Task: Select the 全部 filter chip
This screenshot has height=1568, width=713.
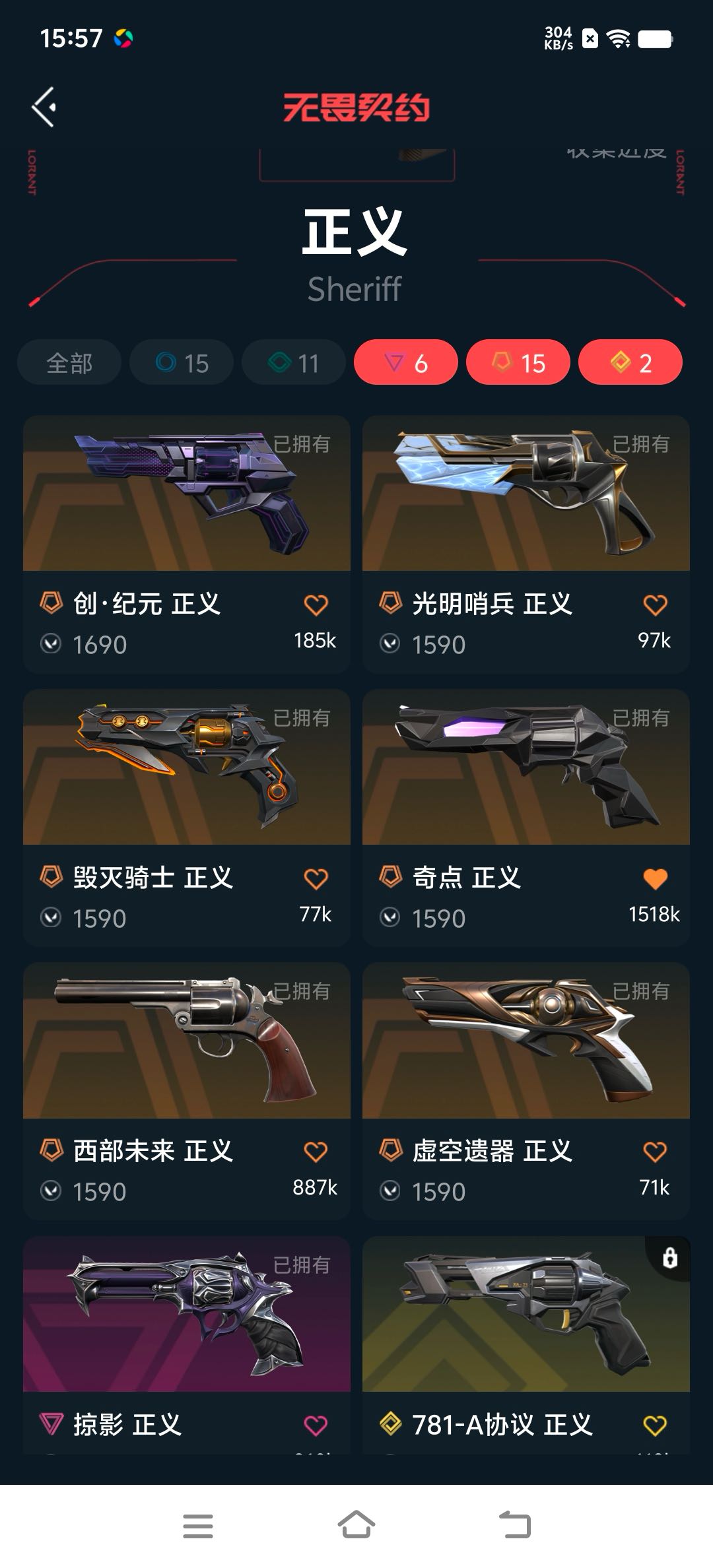Action: pos(69,362)
